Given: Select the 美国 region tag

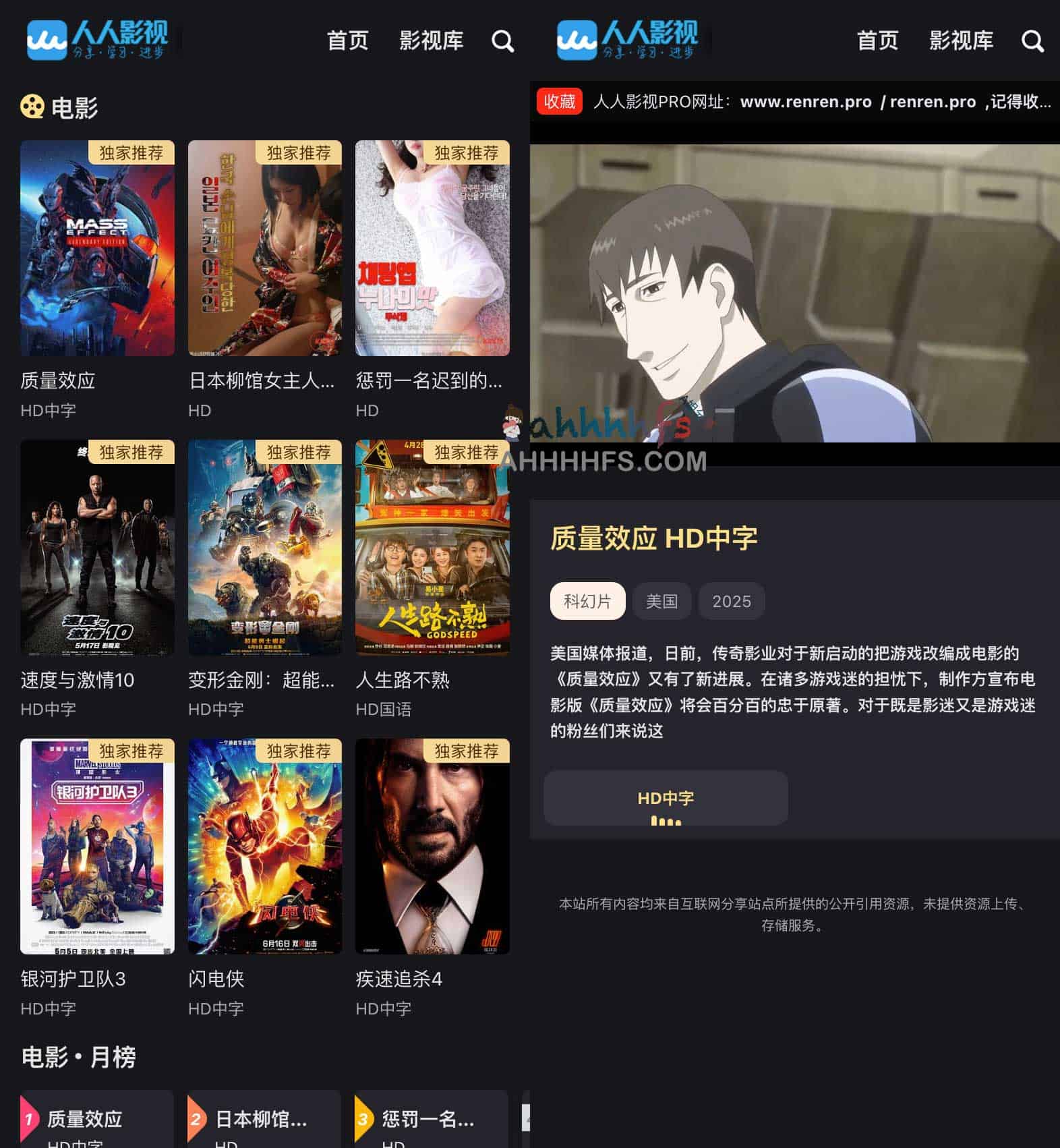Looking at the screenshot, I should point(661,600).
